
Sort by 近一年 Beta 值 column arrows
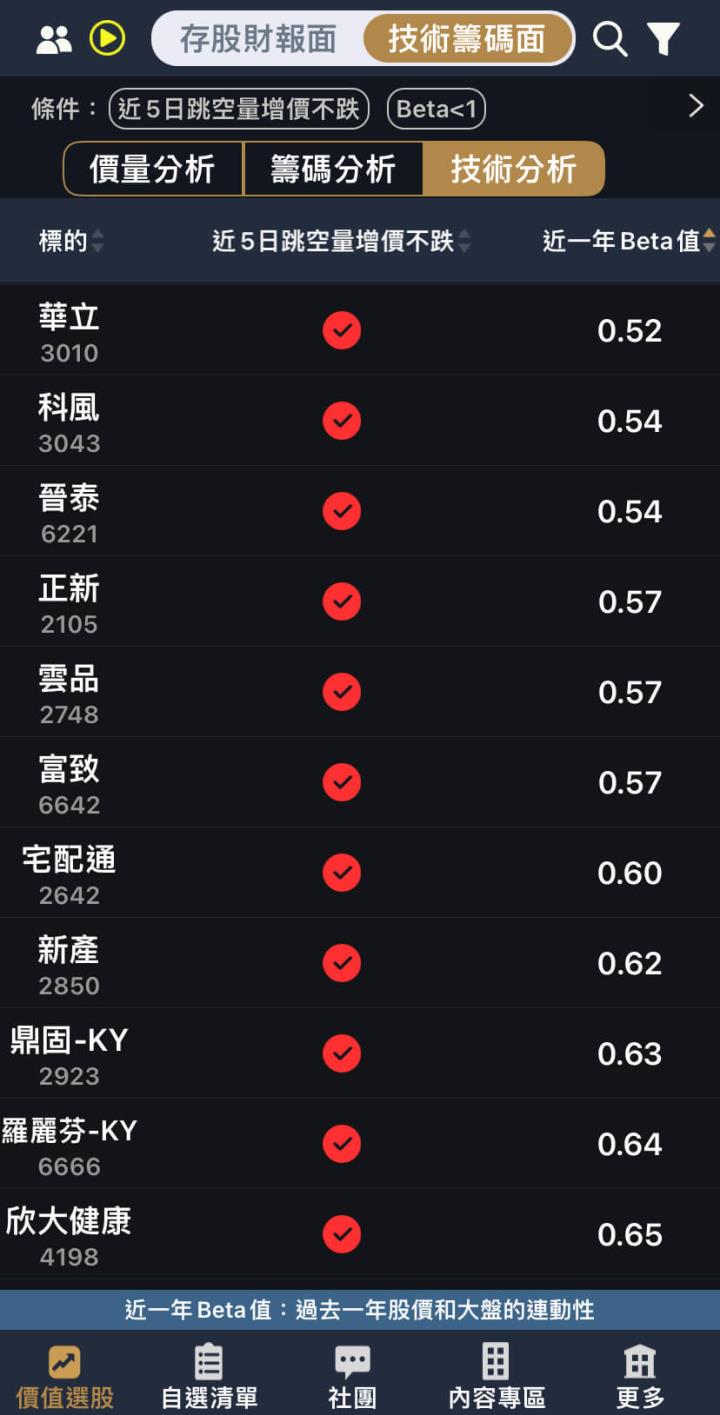click(706, 241)
